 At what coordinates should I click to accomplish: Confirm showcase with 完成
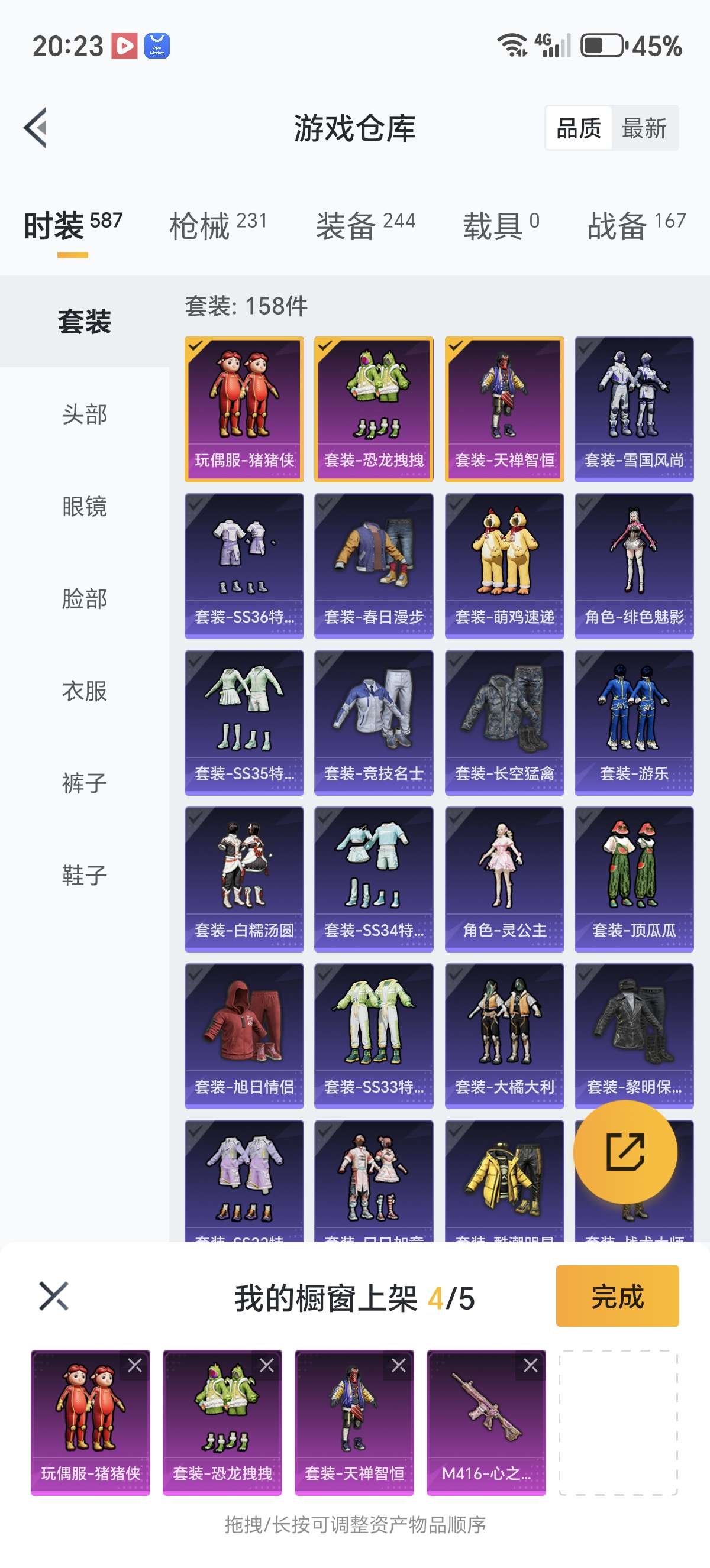tap(617, 1296)
